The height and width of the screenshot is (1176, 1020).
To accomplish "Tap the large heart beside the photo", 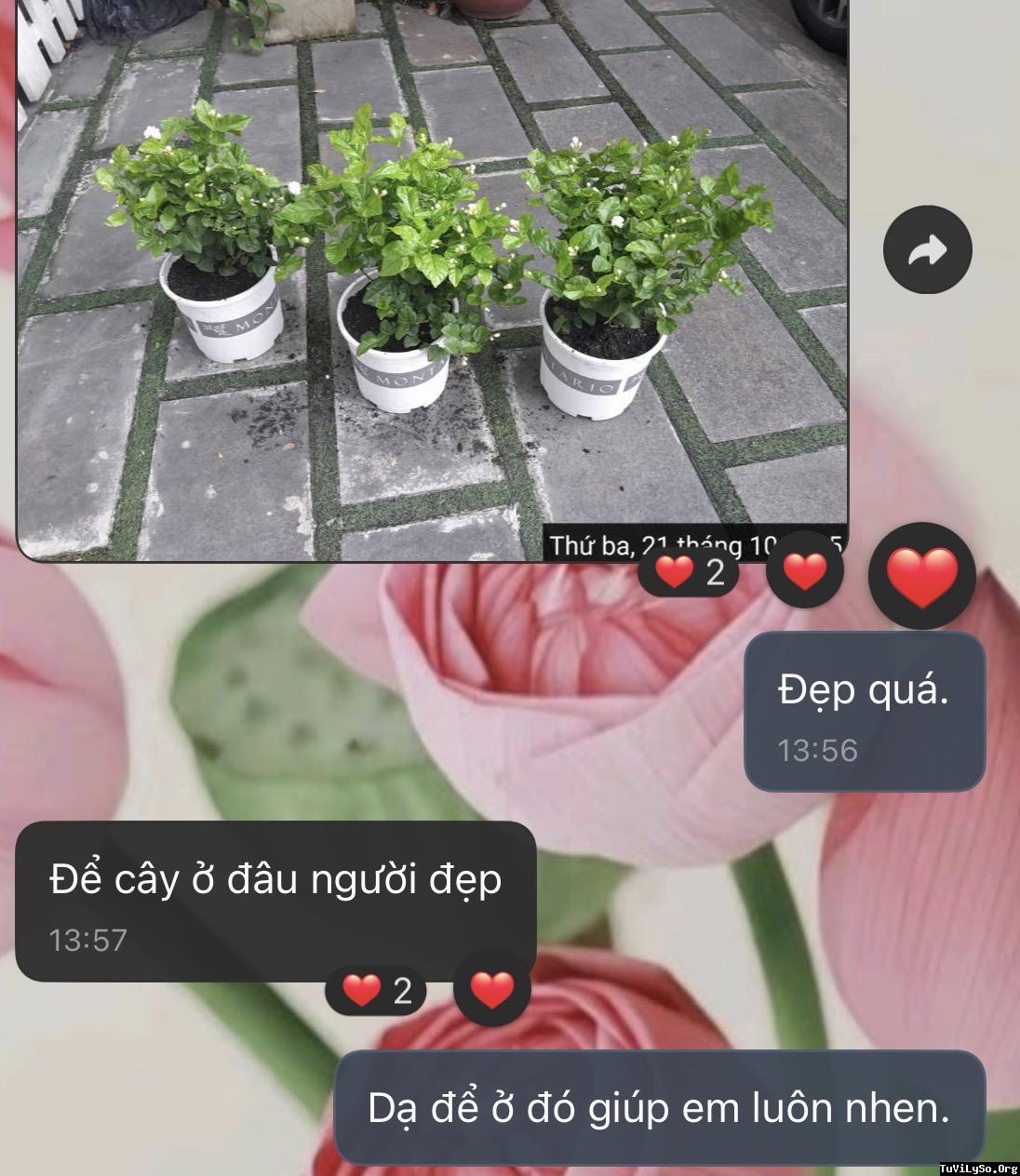I will click(921, 576).
